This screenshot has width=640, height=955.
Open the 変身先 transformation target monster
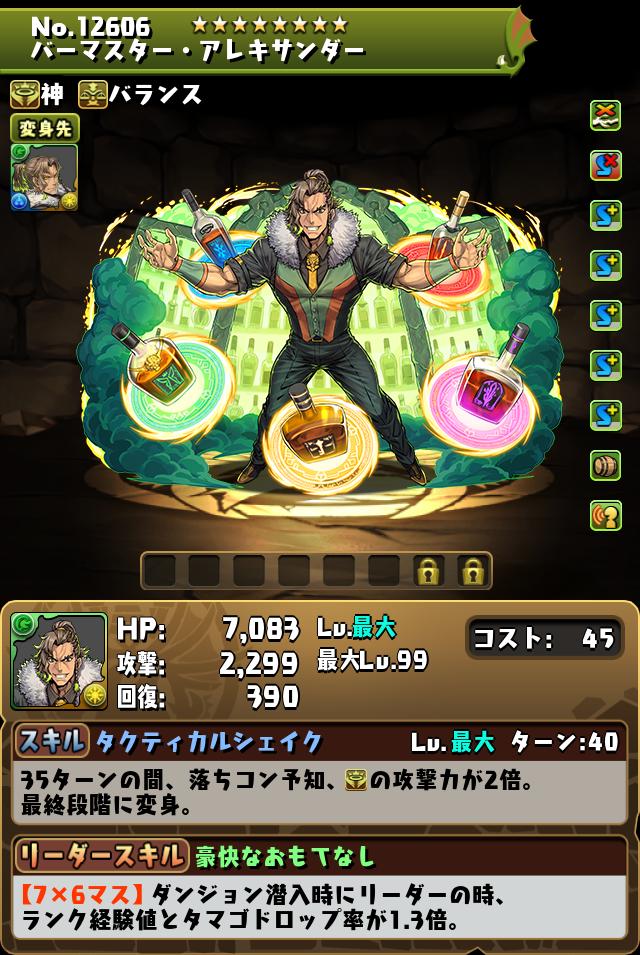pyautogui.click(x=44, y=176)
